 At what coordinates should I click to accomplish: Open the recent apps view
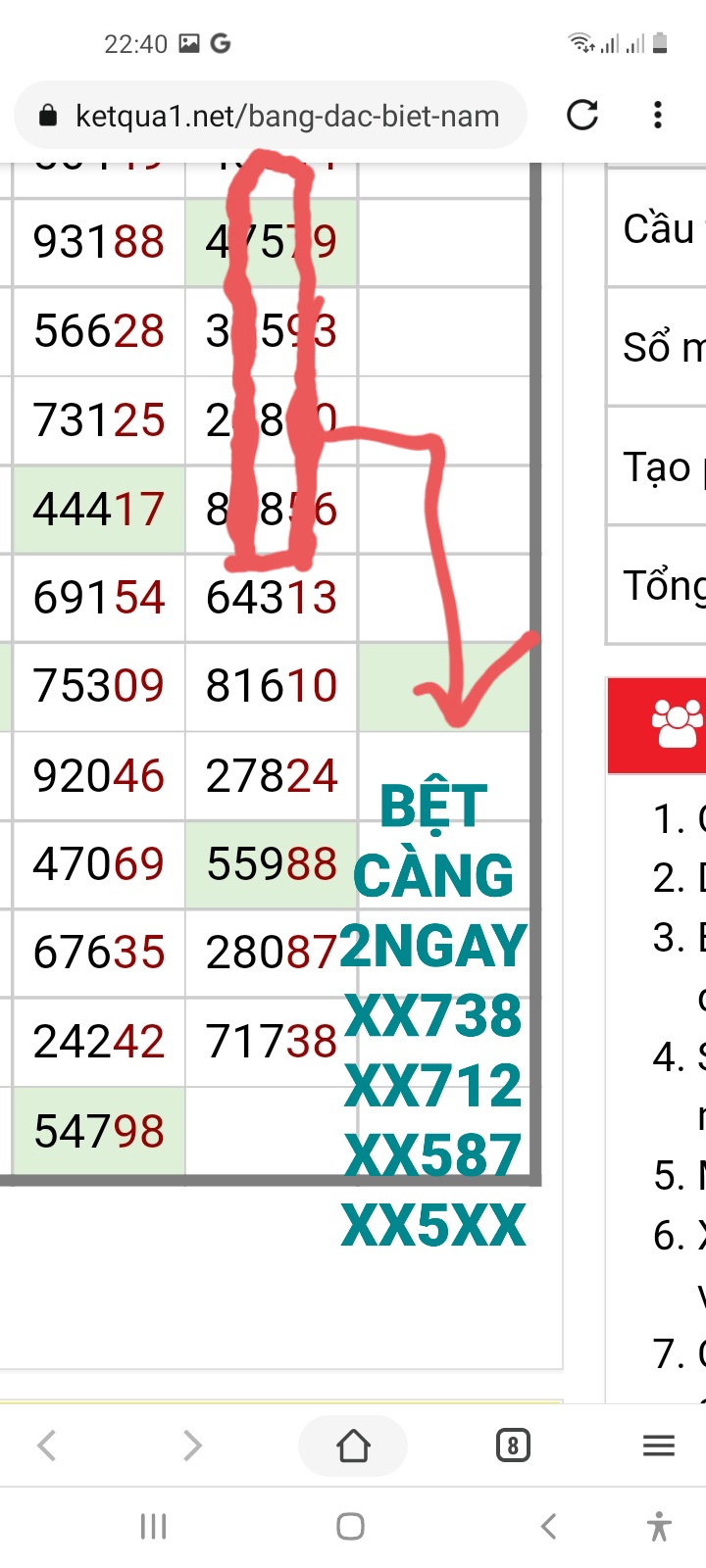pyautogui.click(x=154, y=1526)
